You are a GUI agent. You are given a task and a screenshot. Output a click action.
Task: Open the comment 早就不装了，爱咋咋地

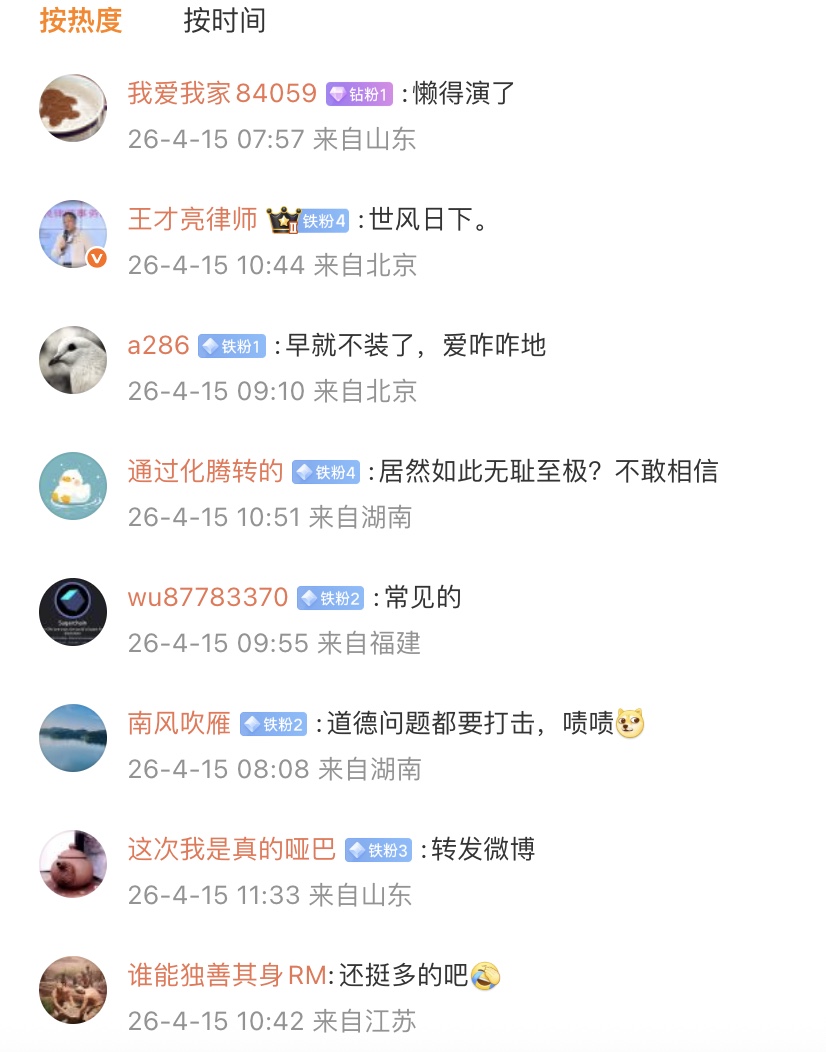(x=416, y=346)
